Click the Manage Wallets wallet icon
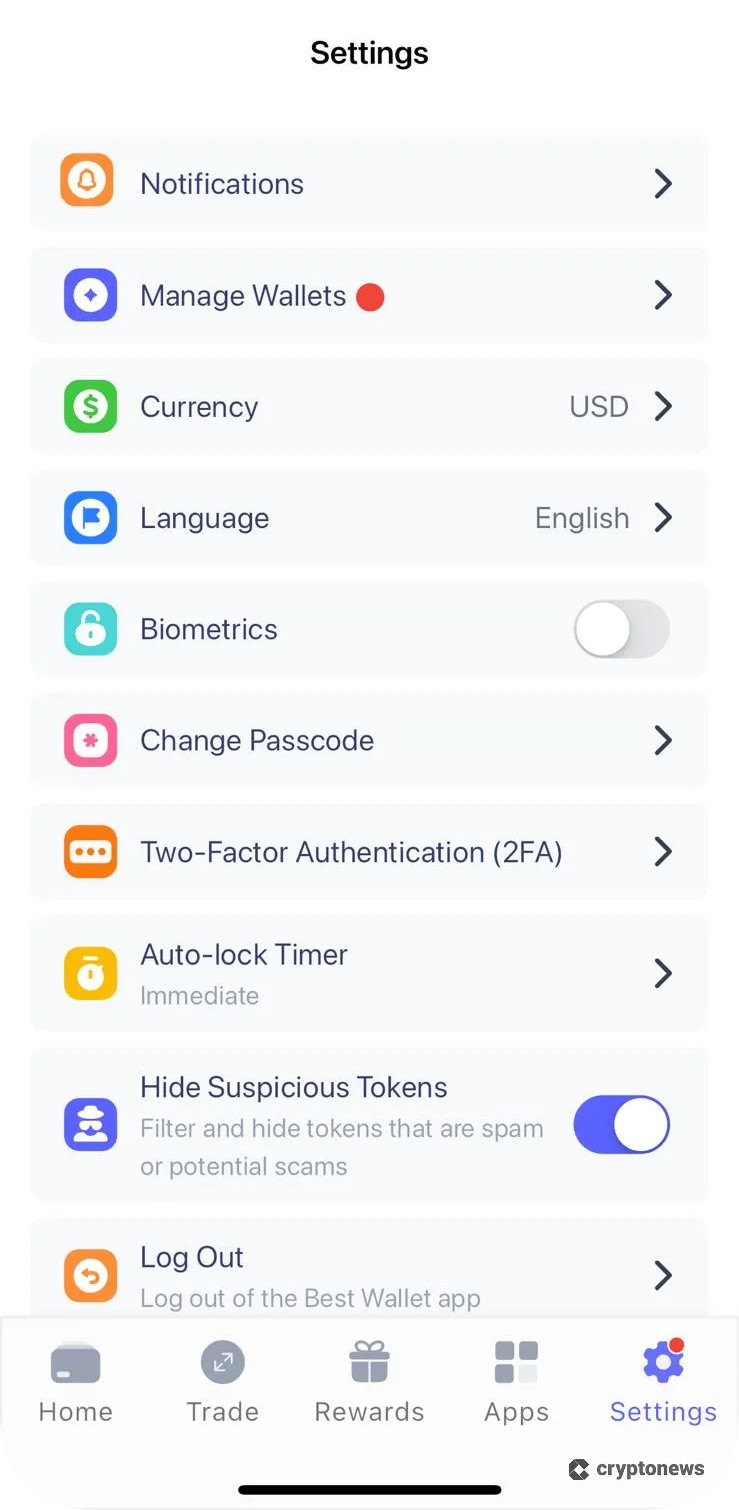 (88, 294)
